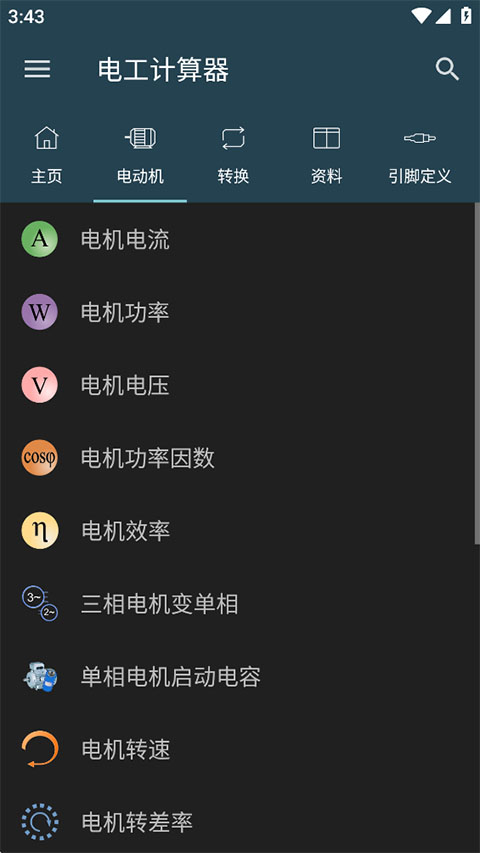Switch to the 转换 tab
The height and width of the screenshot is (853, 480).
(x=233, y=155)
